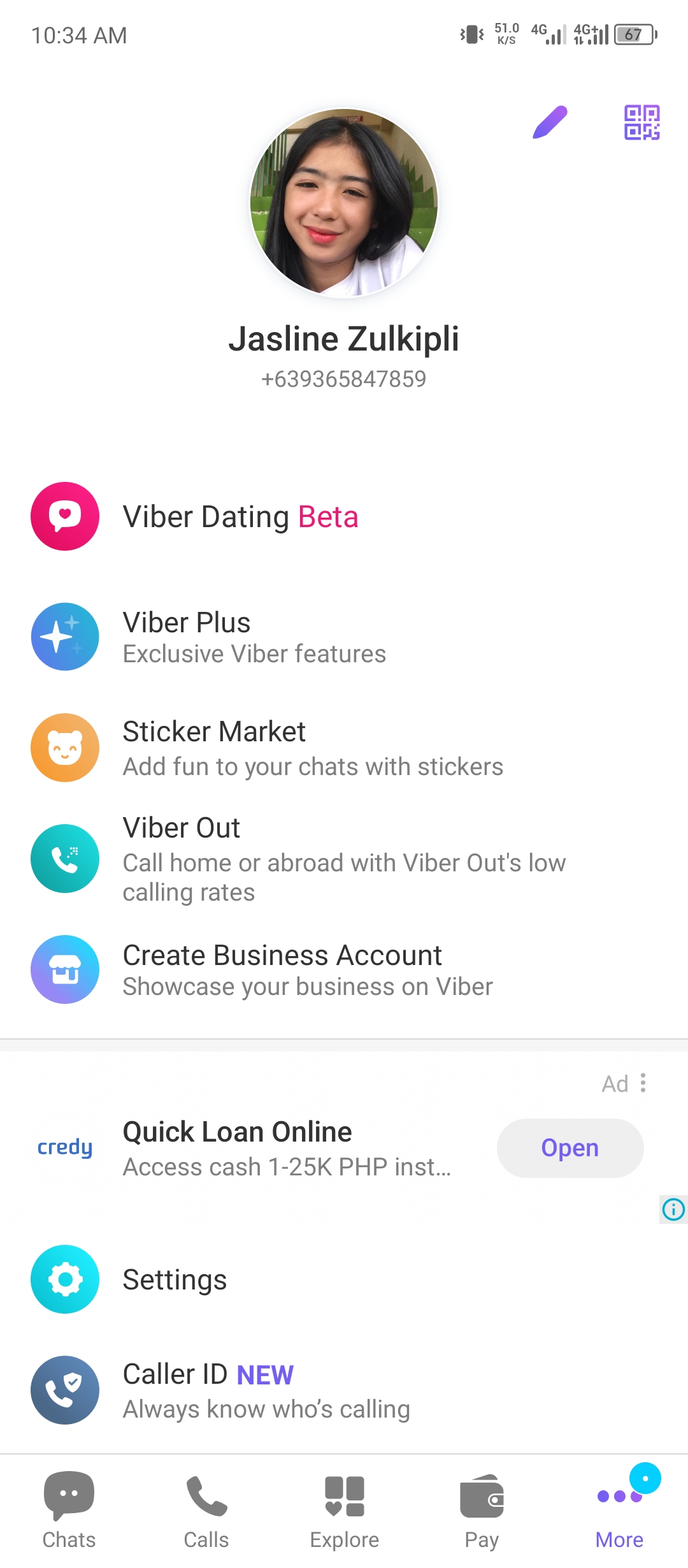Select Create Business Account
688x1568 pixels.
[307, 969]
